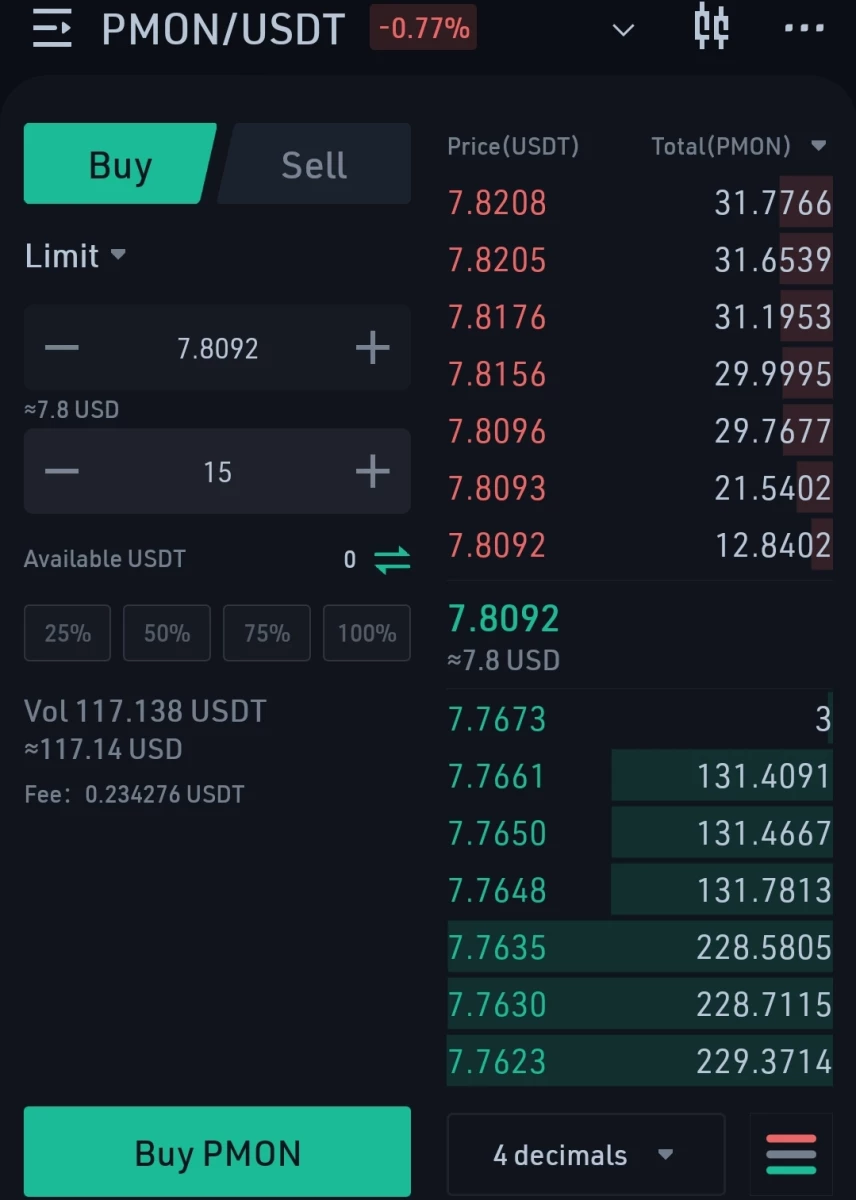Open the 4 decimals dropdown

click(585, 1155)
